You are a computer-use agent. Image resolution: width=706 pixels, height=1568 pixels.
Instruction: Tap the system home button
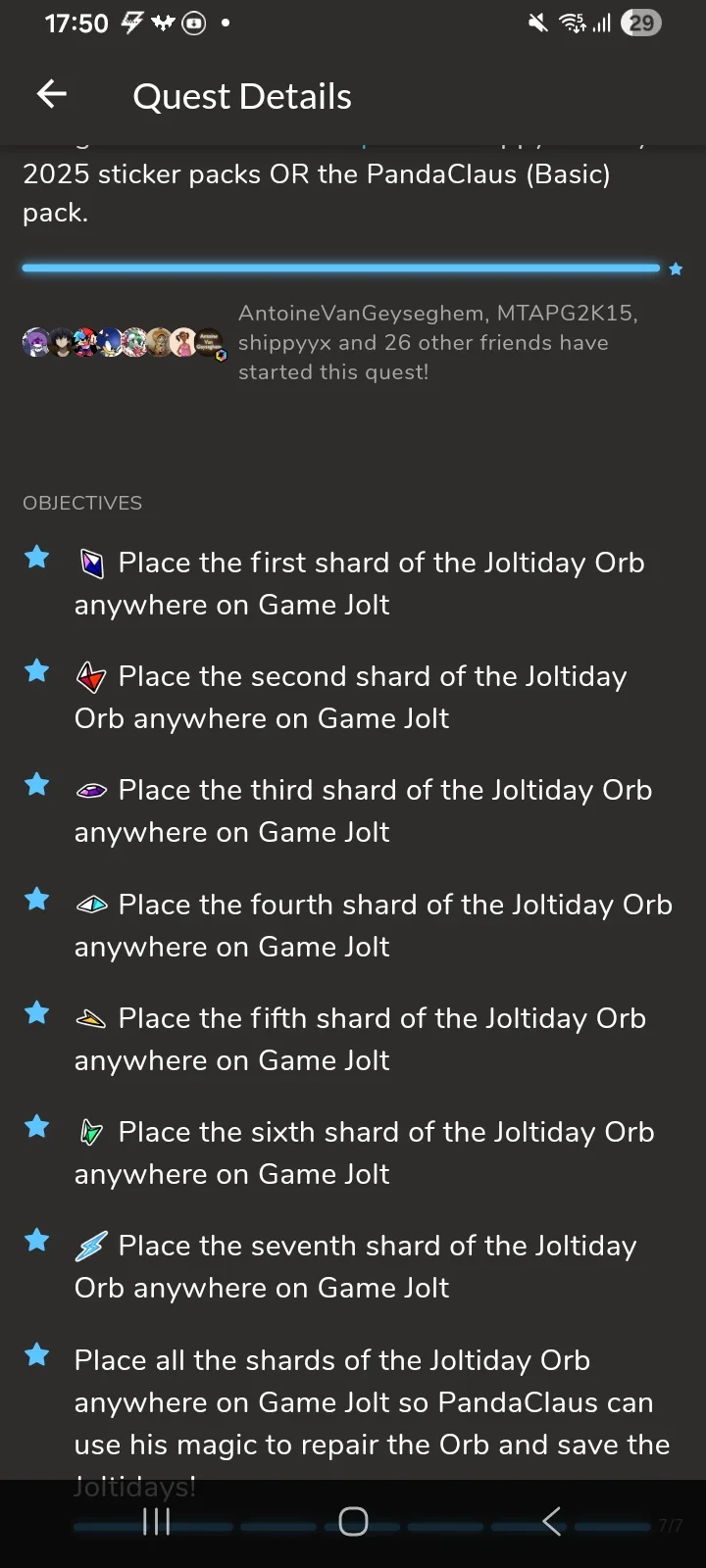pos(353,1521)
